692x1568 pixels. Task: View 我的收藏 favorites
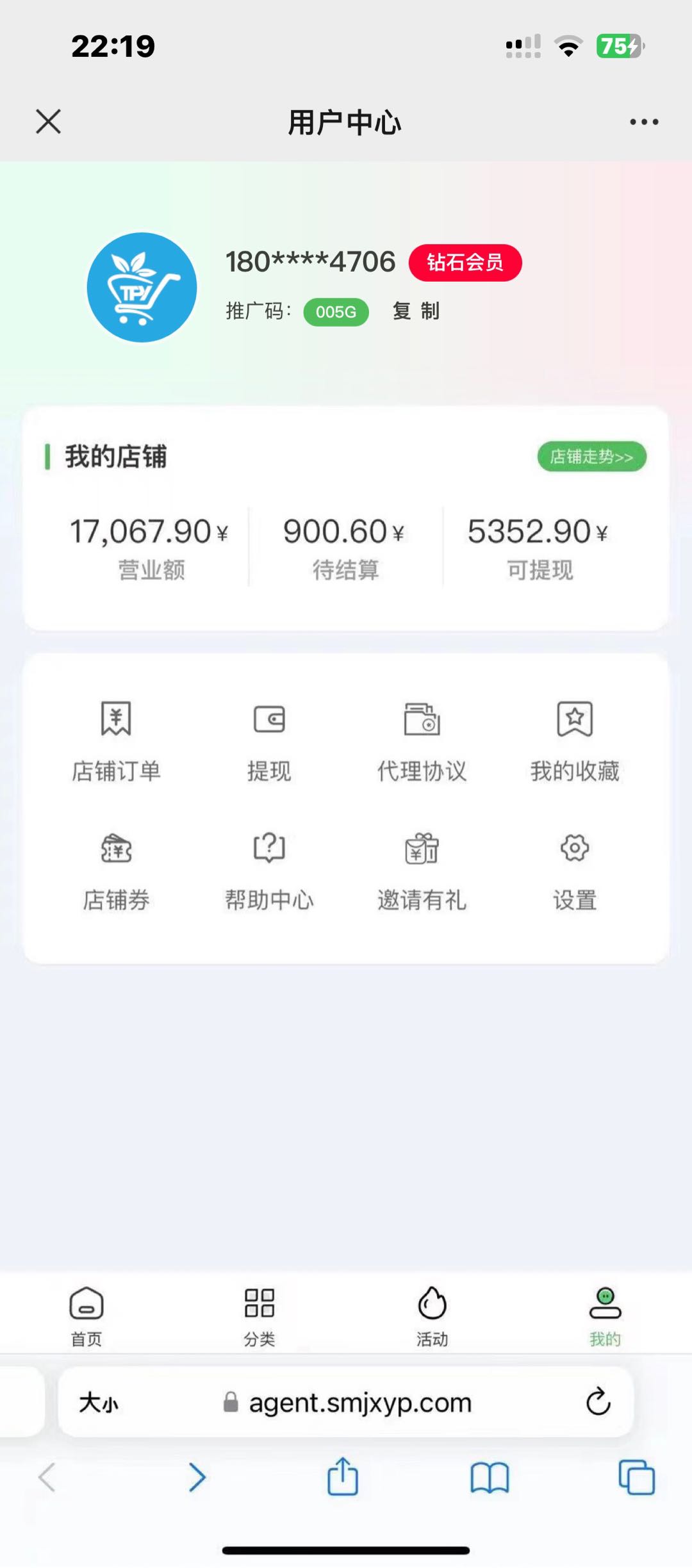click(575, 742)
